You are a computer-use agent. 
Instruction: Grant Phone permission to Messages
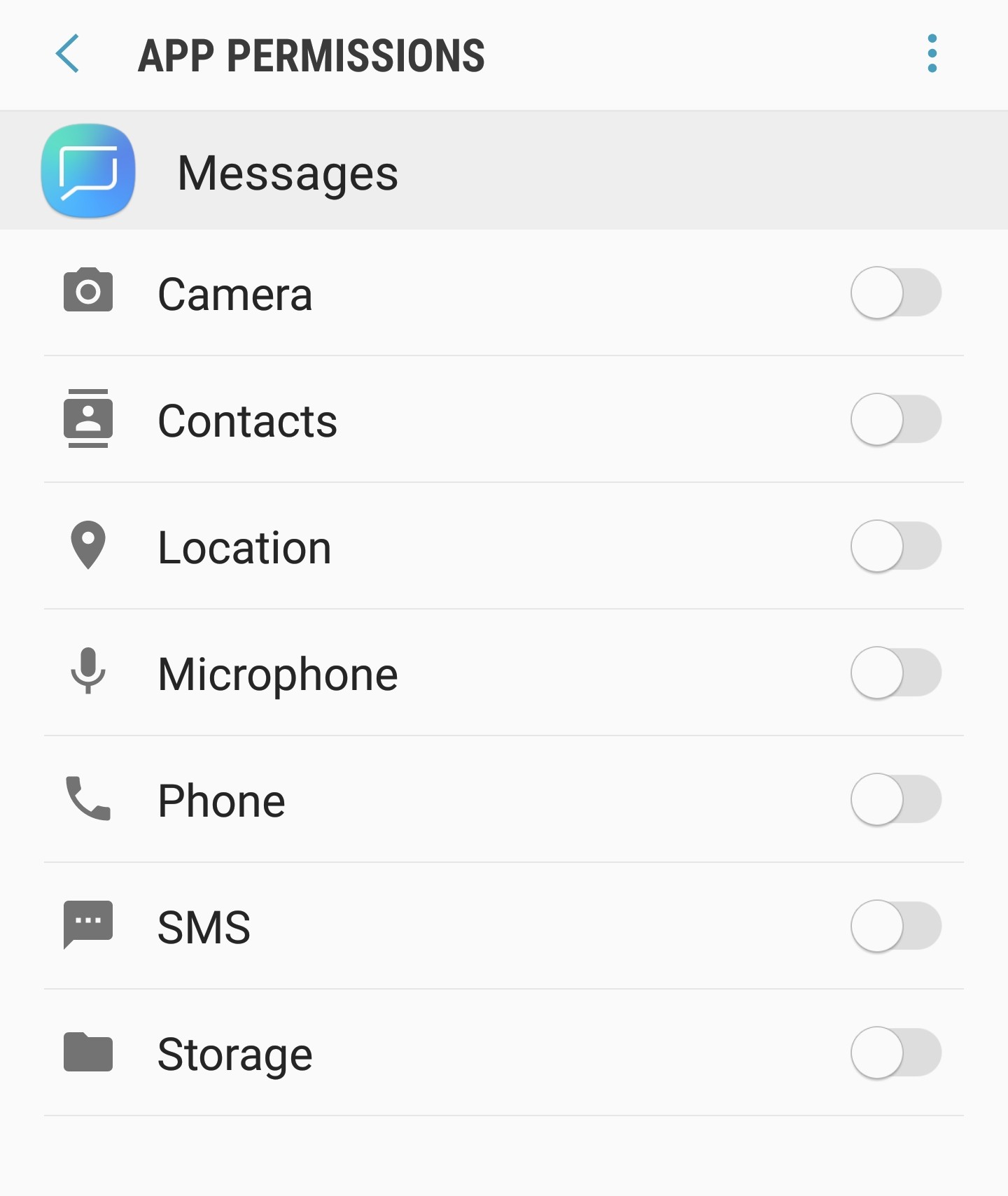coord(895,799)
